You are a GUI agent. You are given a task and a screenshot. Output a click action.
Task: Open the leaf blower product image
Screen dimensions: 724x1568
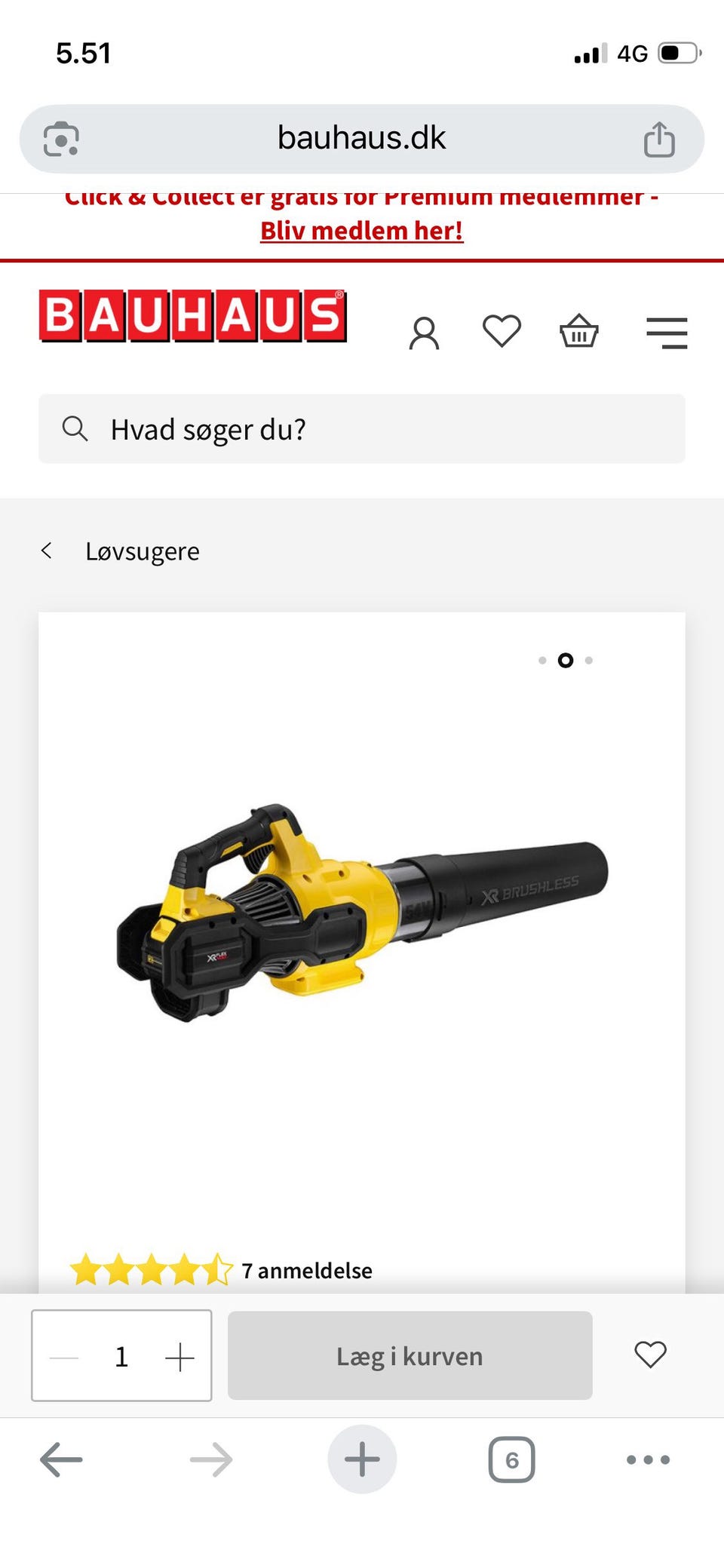[x=362, y=913]
